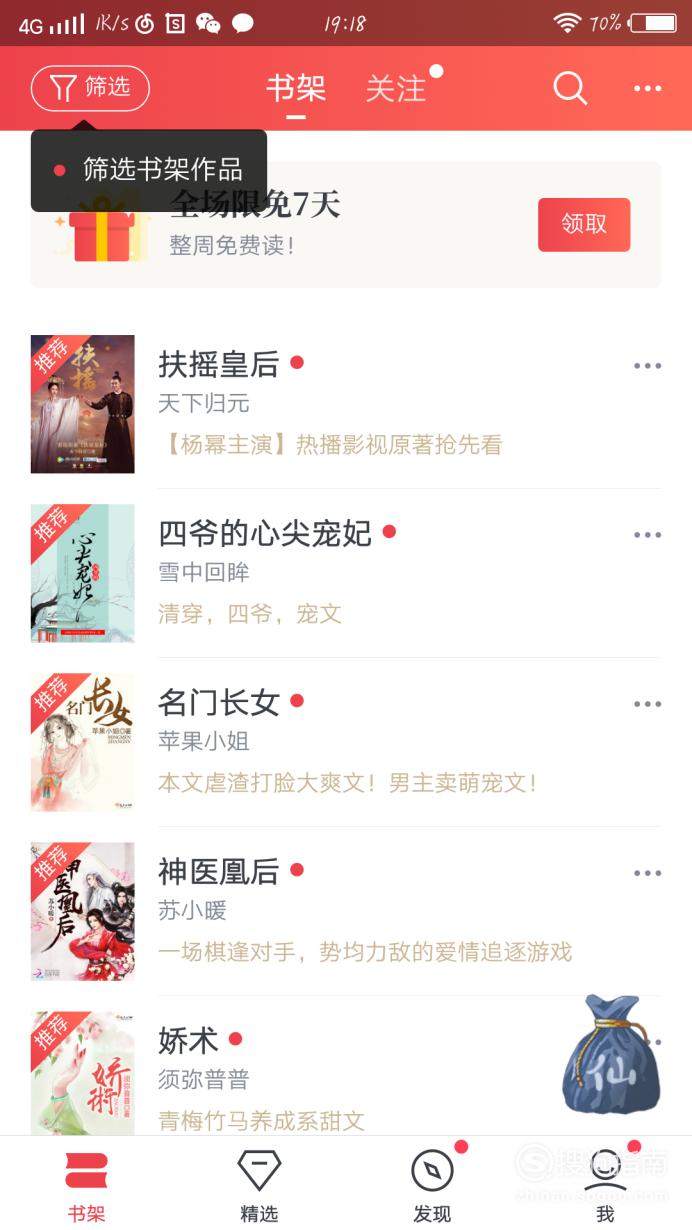Open the book 四爷的心尖宠妃
This screenshot has width=692, height=1230.
tap(346, 573)
